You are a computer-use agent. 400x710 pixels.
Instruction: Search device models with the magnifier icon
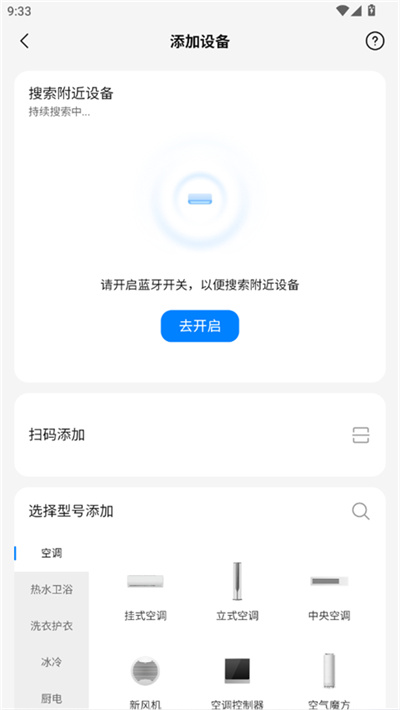click(361, 512)
